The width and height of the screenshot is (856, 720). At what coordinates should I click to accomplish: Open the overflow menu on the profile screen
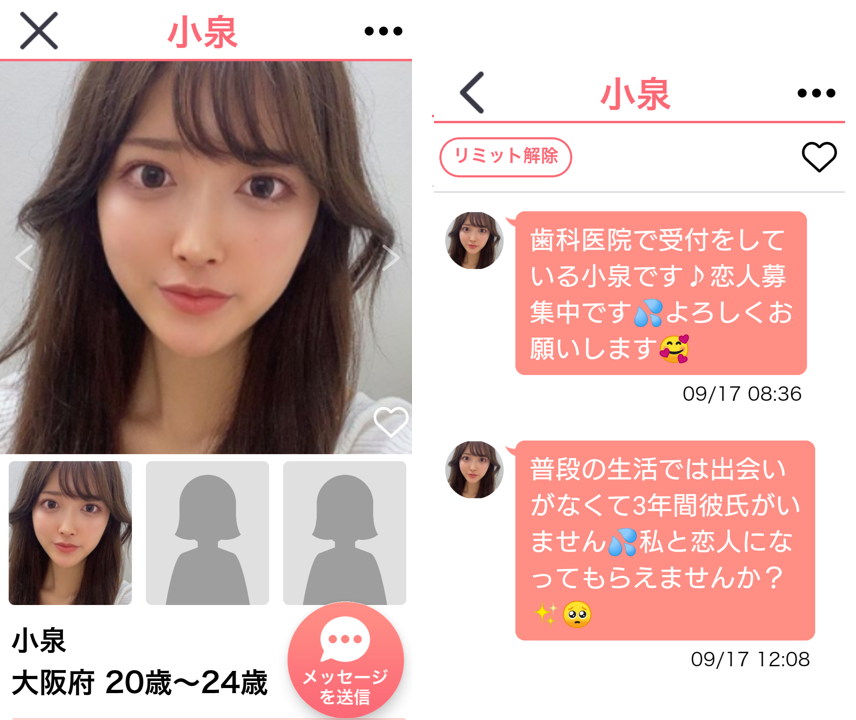point(383,32)
